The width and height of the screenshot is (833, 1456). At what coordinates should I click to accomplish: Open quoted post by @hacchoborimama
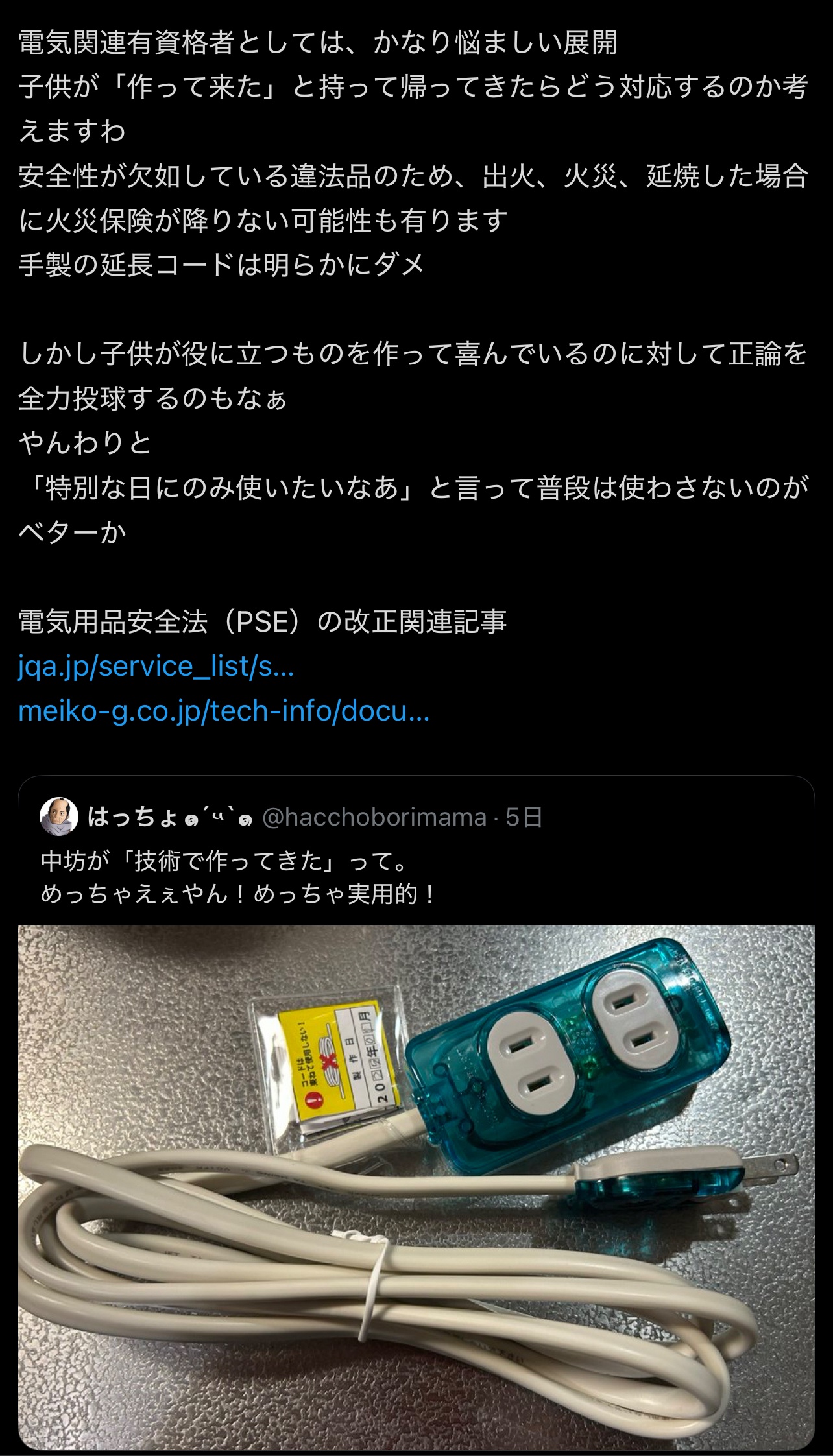[x=415, y=878]
